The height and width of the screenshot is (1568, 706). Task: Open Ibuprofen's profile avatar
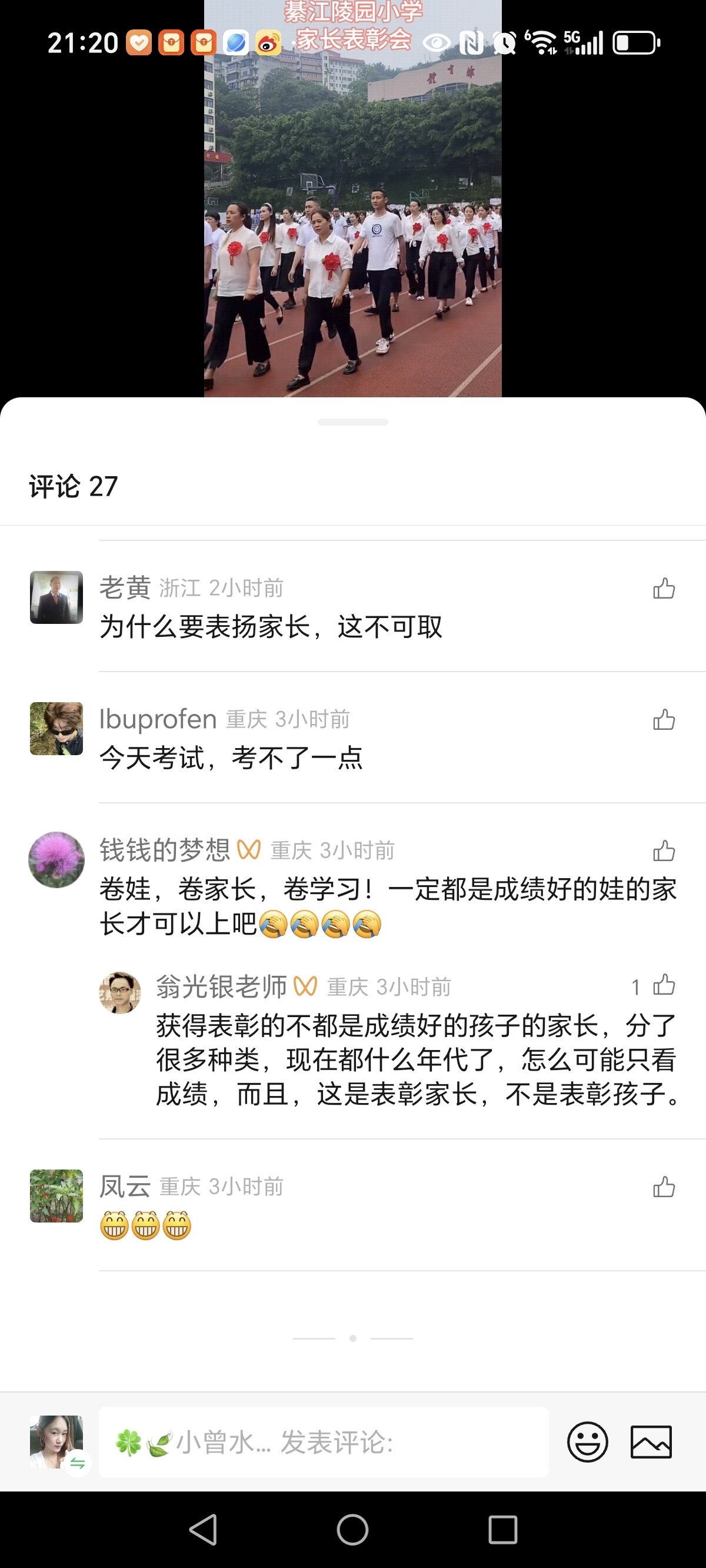(x=56, y=729)
